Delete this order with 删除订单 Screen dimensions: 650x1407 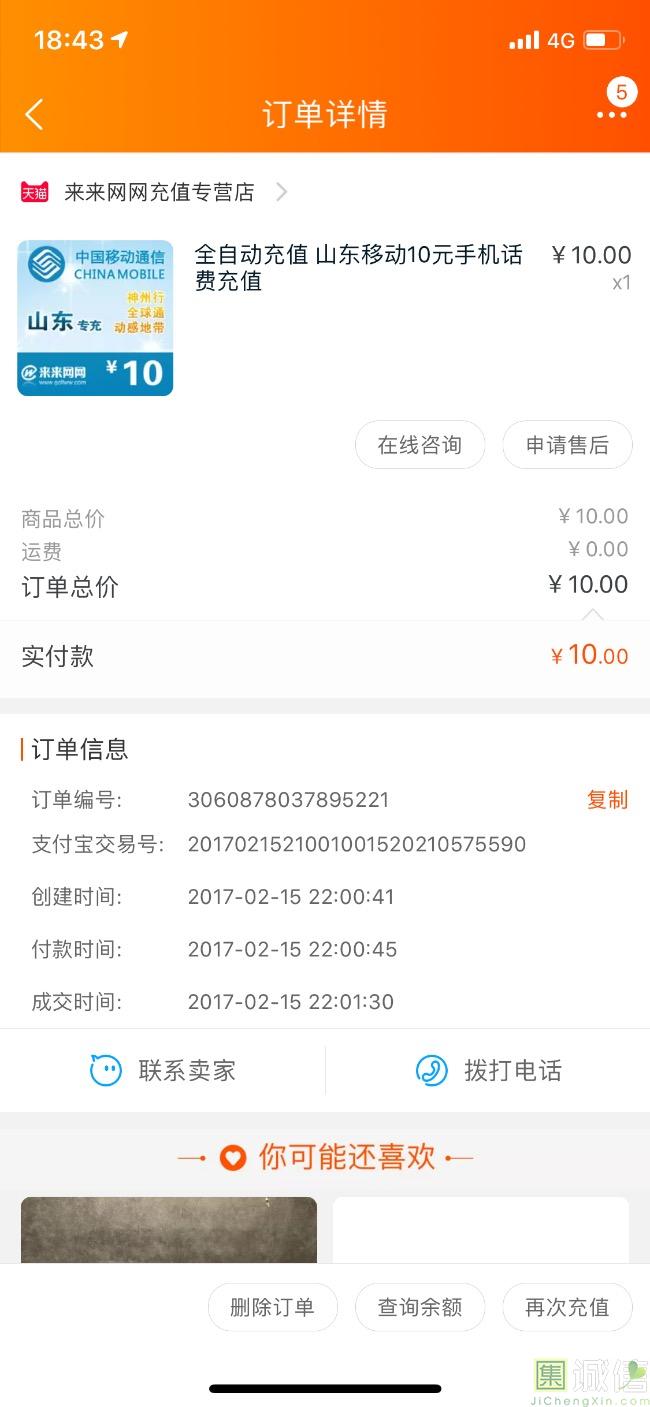[272, 1307]
